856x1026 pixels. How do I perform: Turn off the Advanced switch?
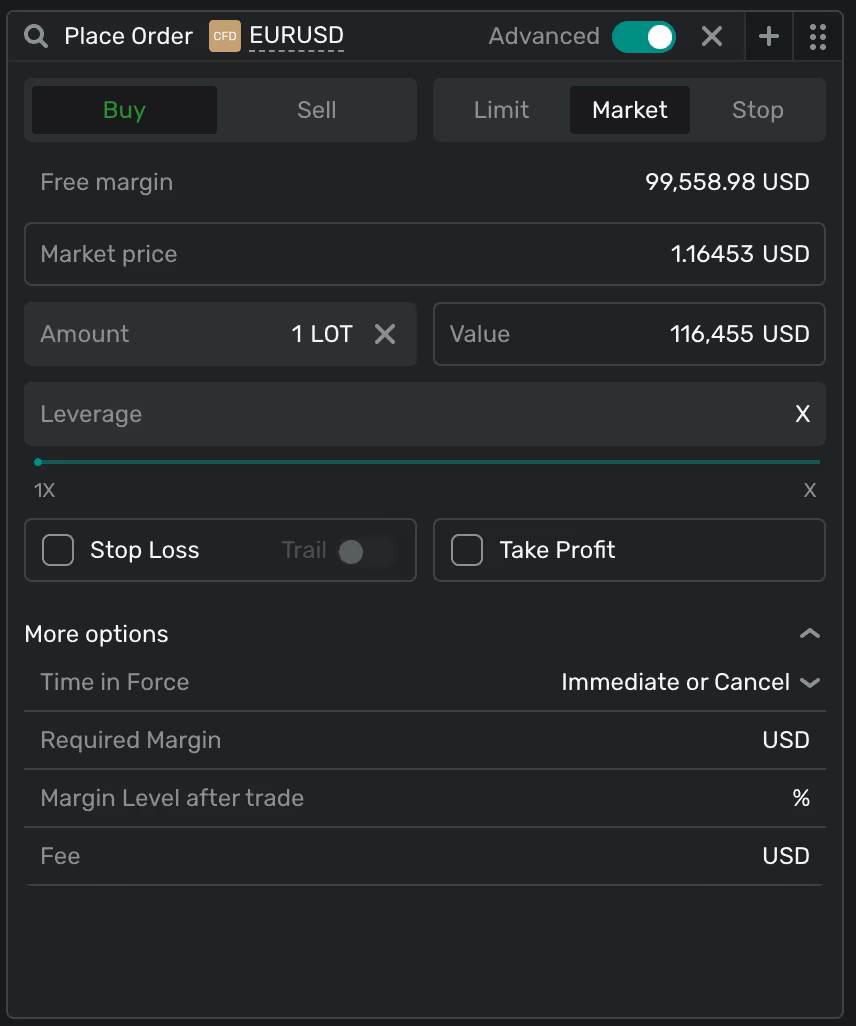644,37
